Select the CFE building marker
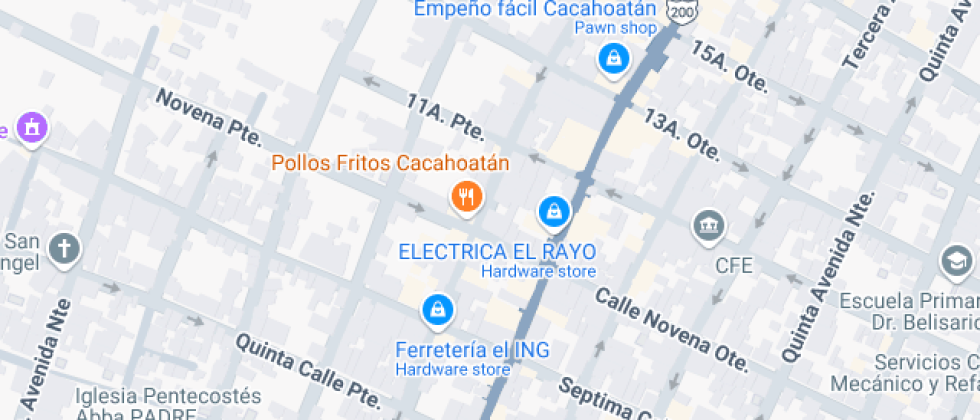 pos(709,226)
